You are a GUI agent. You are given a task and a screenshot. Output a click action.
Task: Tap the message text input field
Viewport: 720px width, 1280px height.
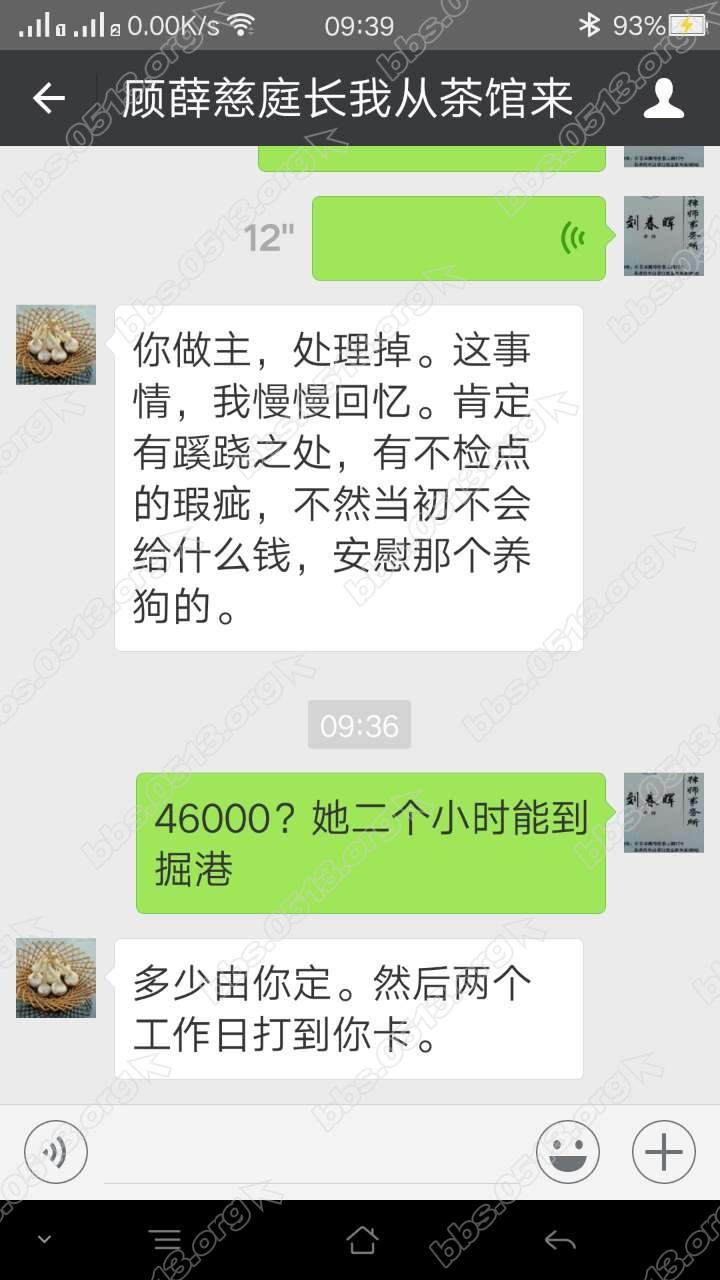coord(310,1152)
